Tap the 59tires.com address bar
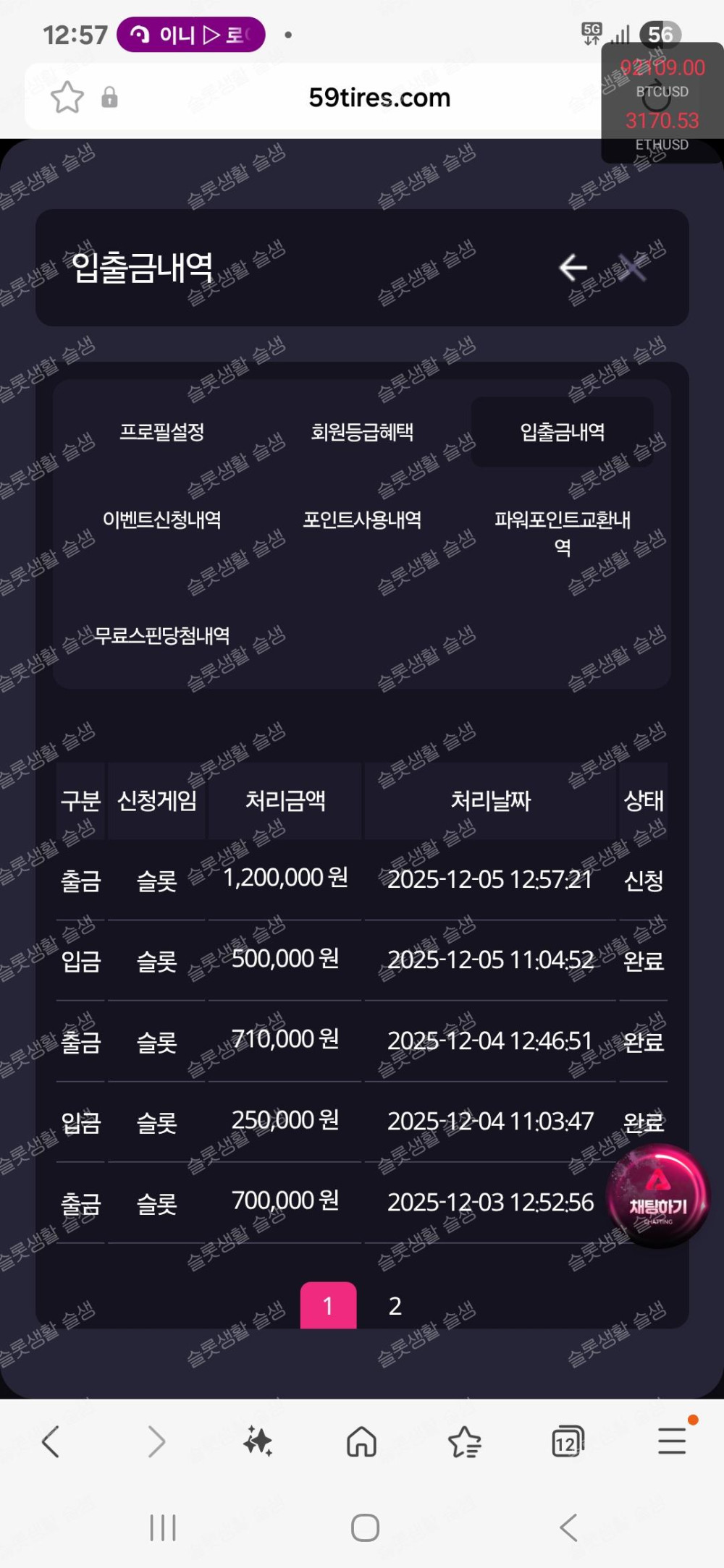Screen dimensions: 724x1568 379,98
